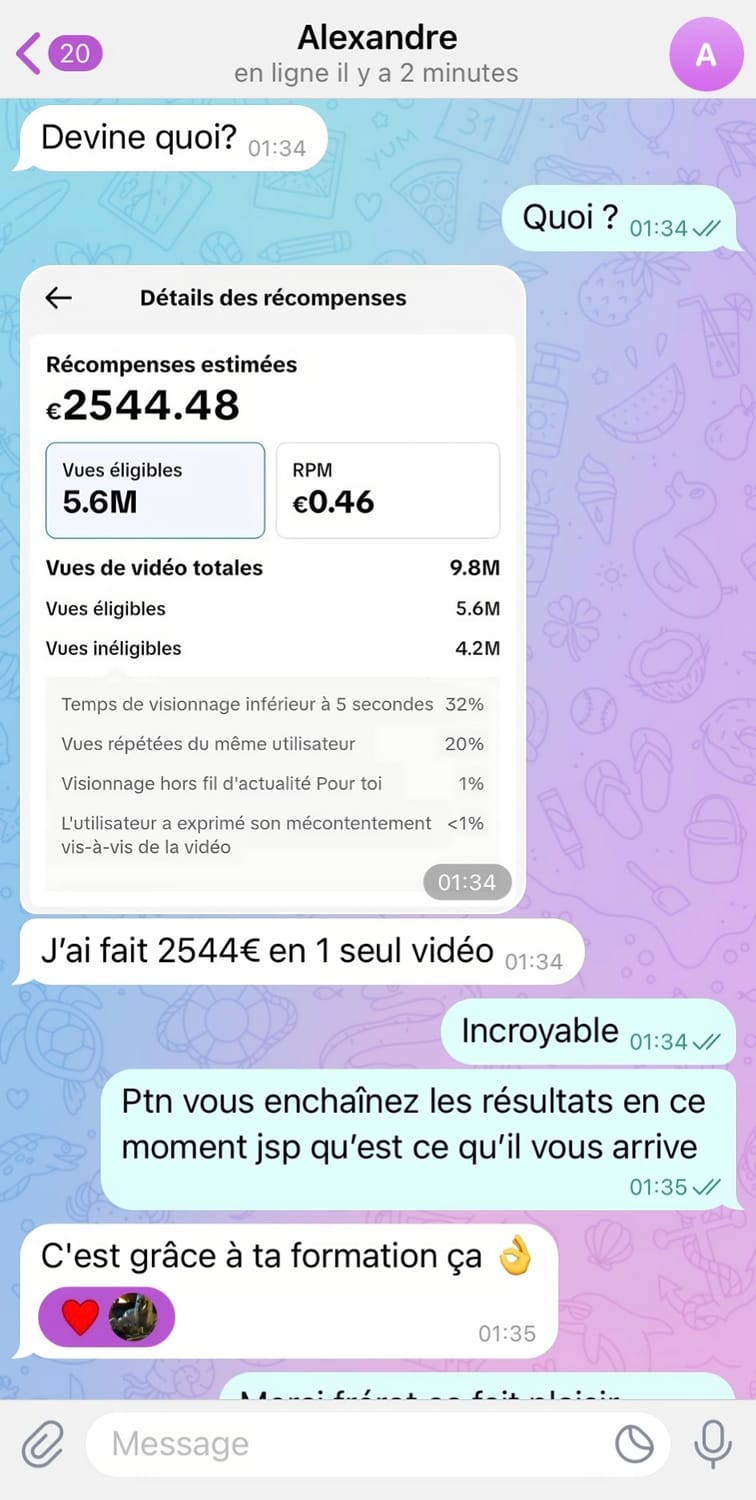Viewport: 756px width, 1500px height.
Task: Open the Détails des récompenses screenshot
Action: [x=272, y=588]
